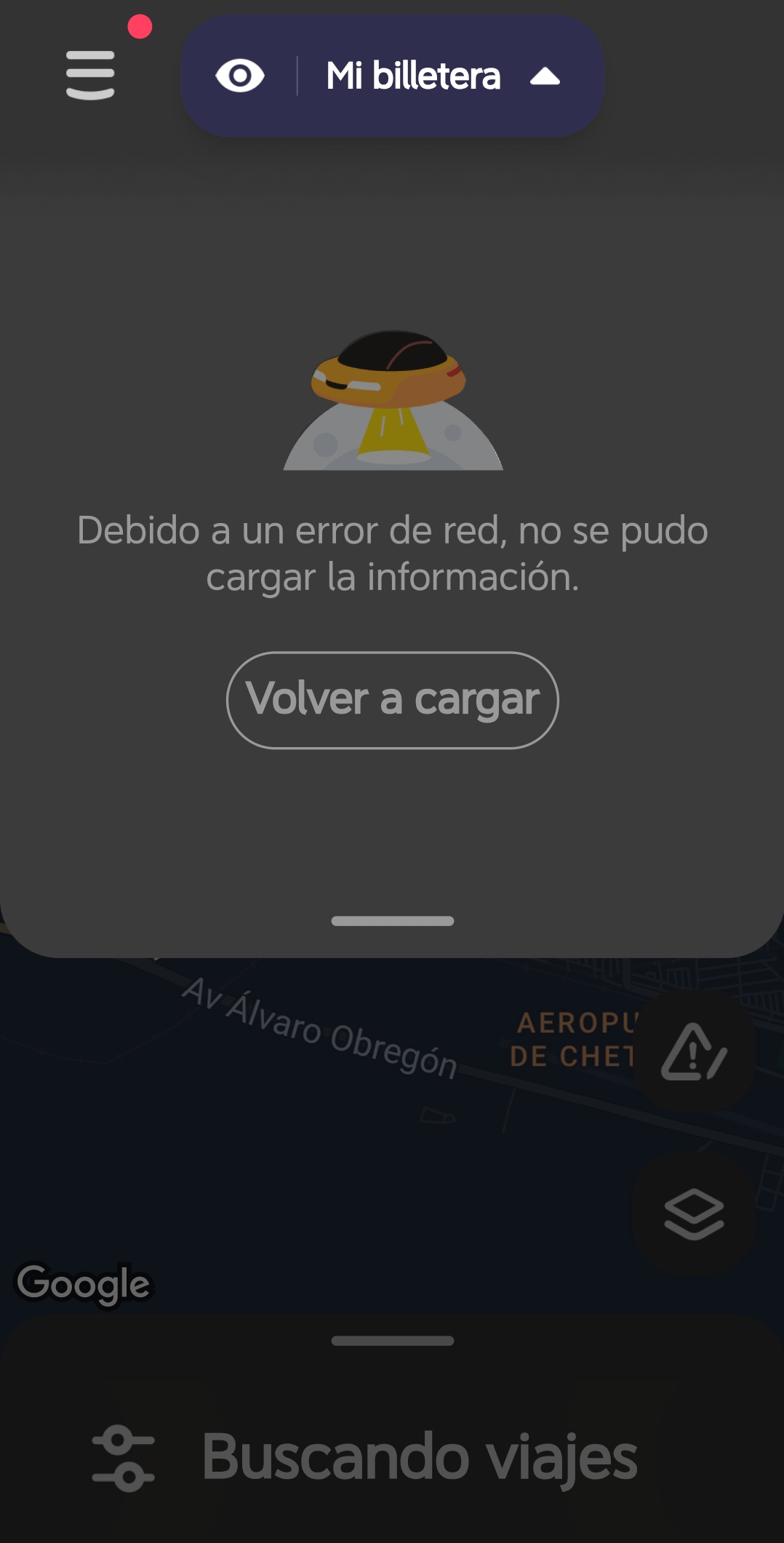This screenshot has width=784, height=1543.
Task: Tap Volver a cargar to reload
Action: pos(393,700)
